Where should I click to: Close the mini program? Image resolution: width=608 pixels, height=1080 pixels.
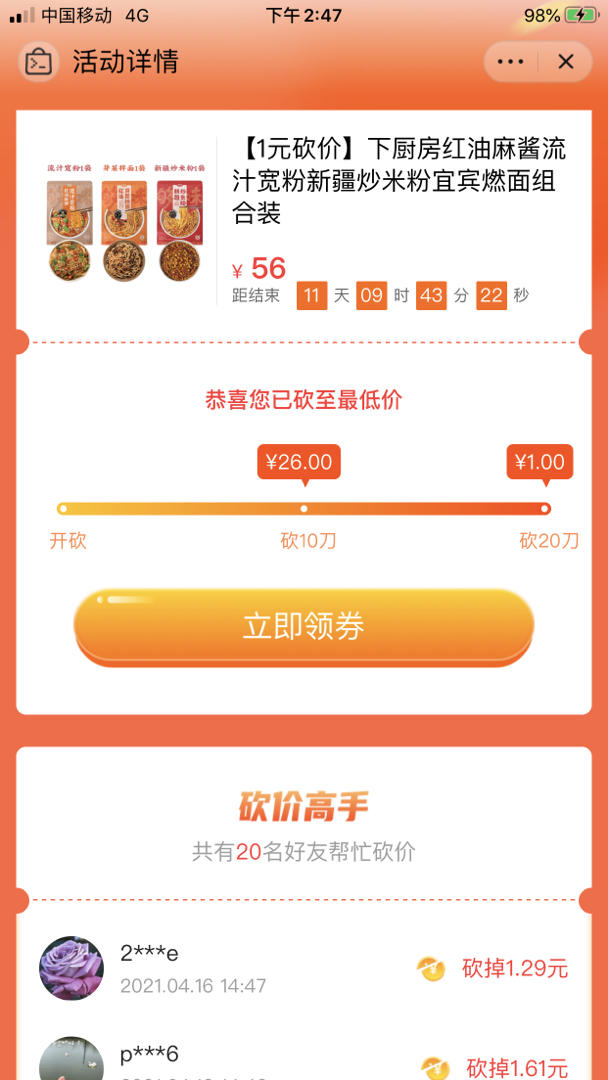[565, 62]
